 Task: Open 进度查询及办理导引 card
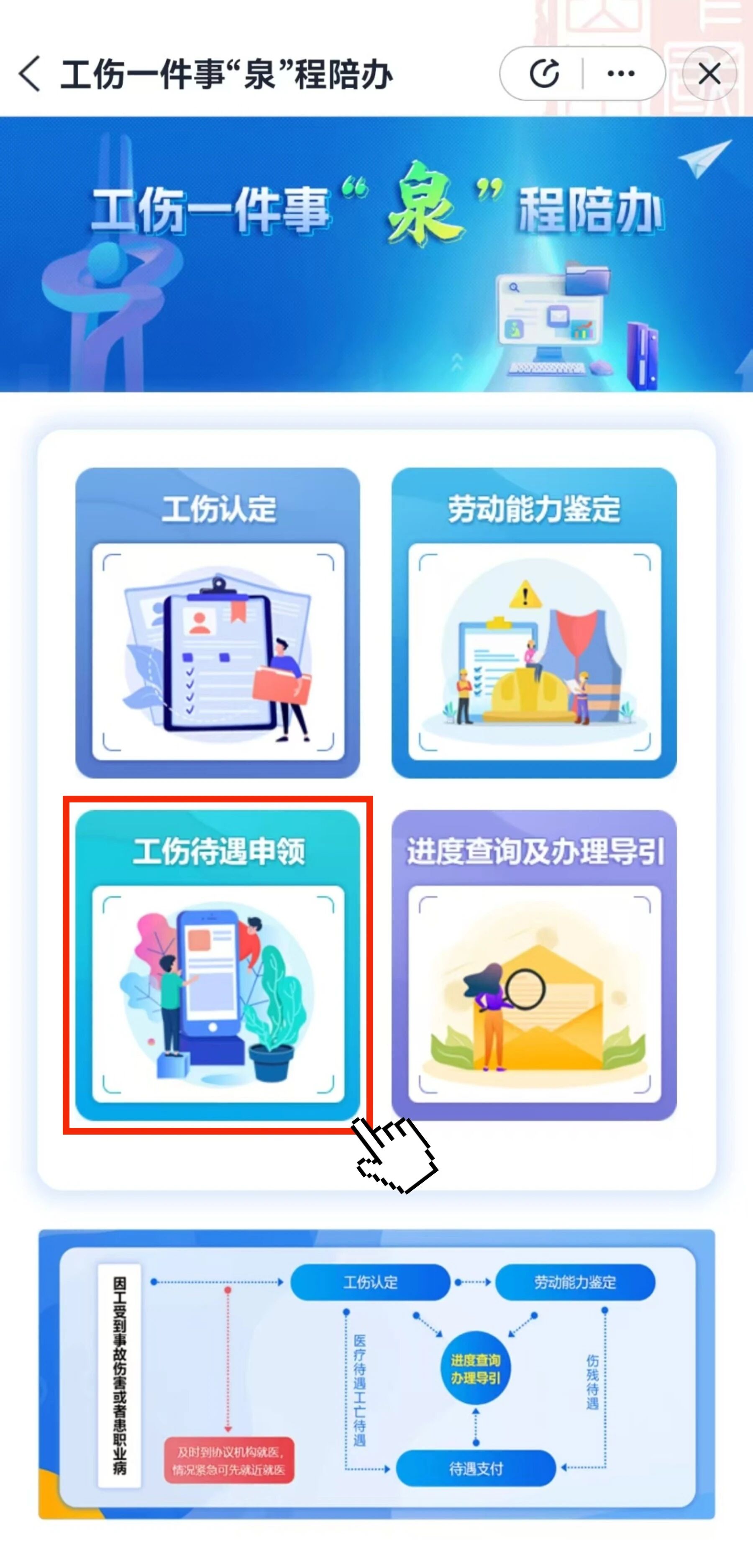(x=534, y=965)
